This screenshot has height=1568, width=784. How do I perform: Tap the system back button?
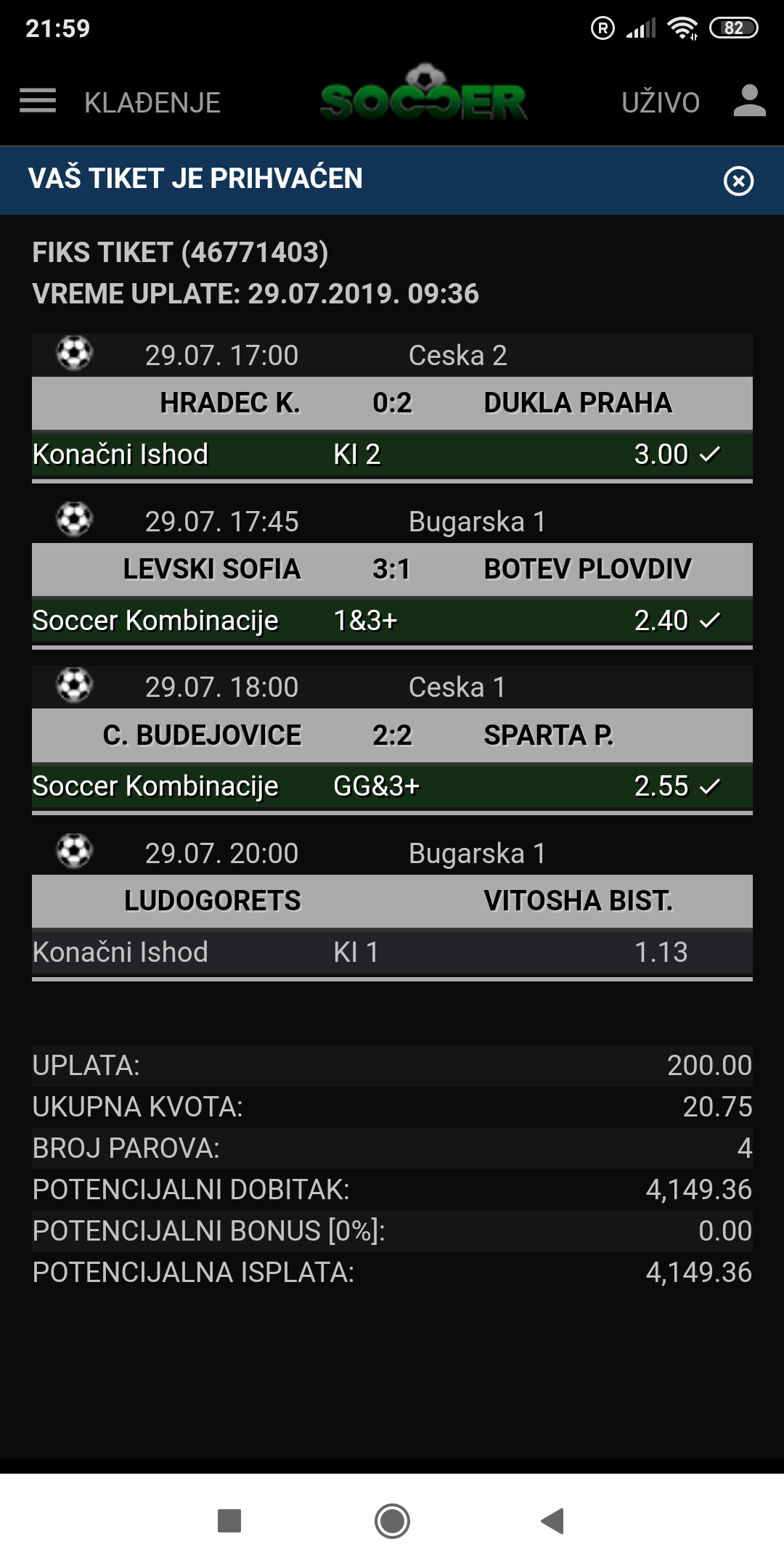553,1521
